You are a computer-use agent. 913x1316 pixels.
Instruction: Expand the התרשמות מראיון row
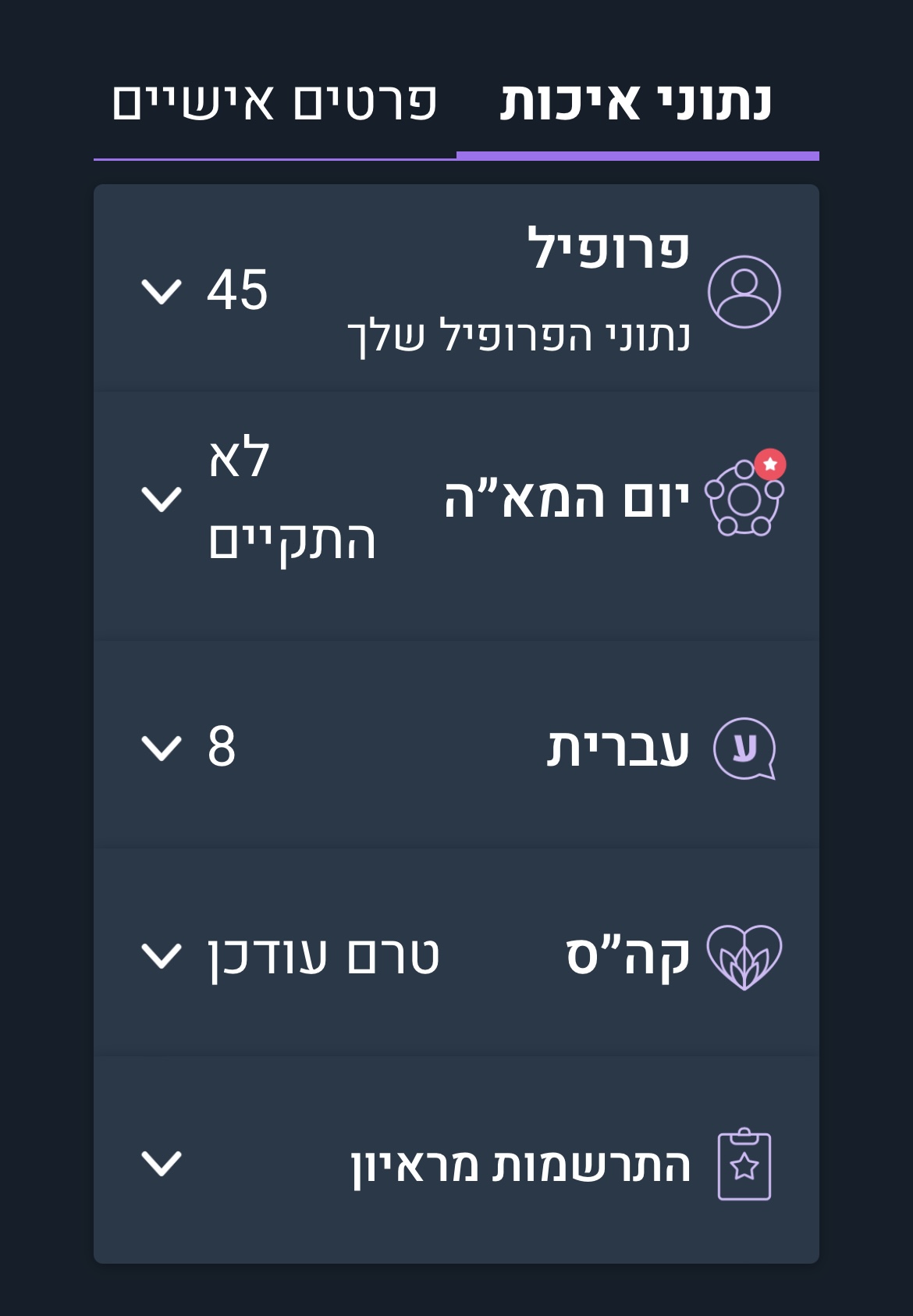click(x=456, y=1161)
